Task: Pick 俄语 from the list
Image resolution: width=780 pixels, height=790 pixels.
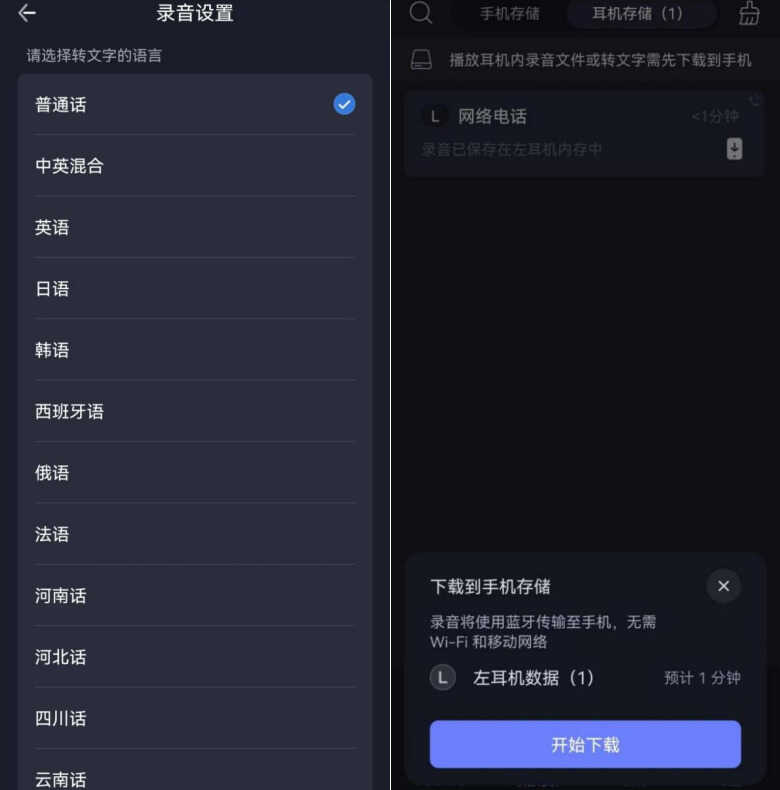Action: click(195, 472)
